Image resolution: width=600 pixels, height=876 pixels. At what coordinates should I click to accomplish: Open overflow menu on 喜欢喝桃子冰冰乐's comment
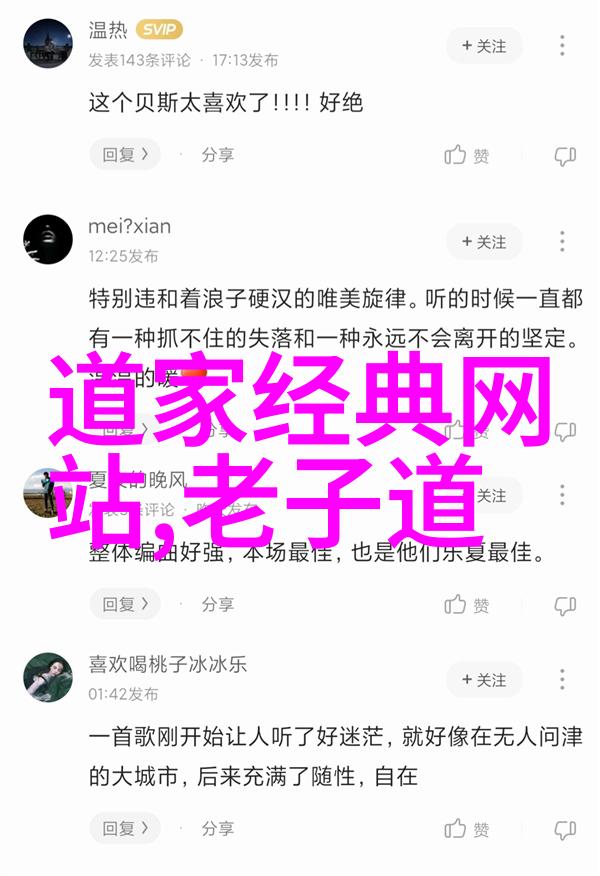coord(563,680)
